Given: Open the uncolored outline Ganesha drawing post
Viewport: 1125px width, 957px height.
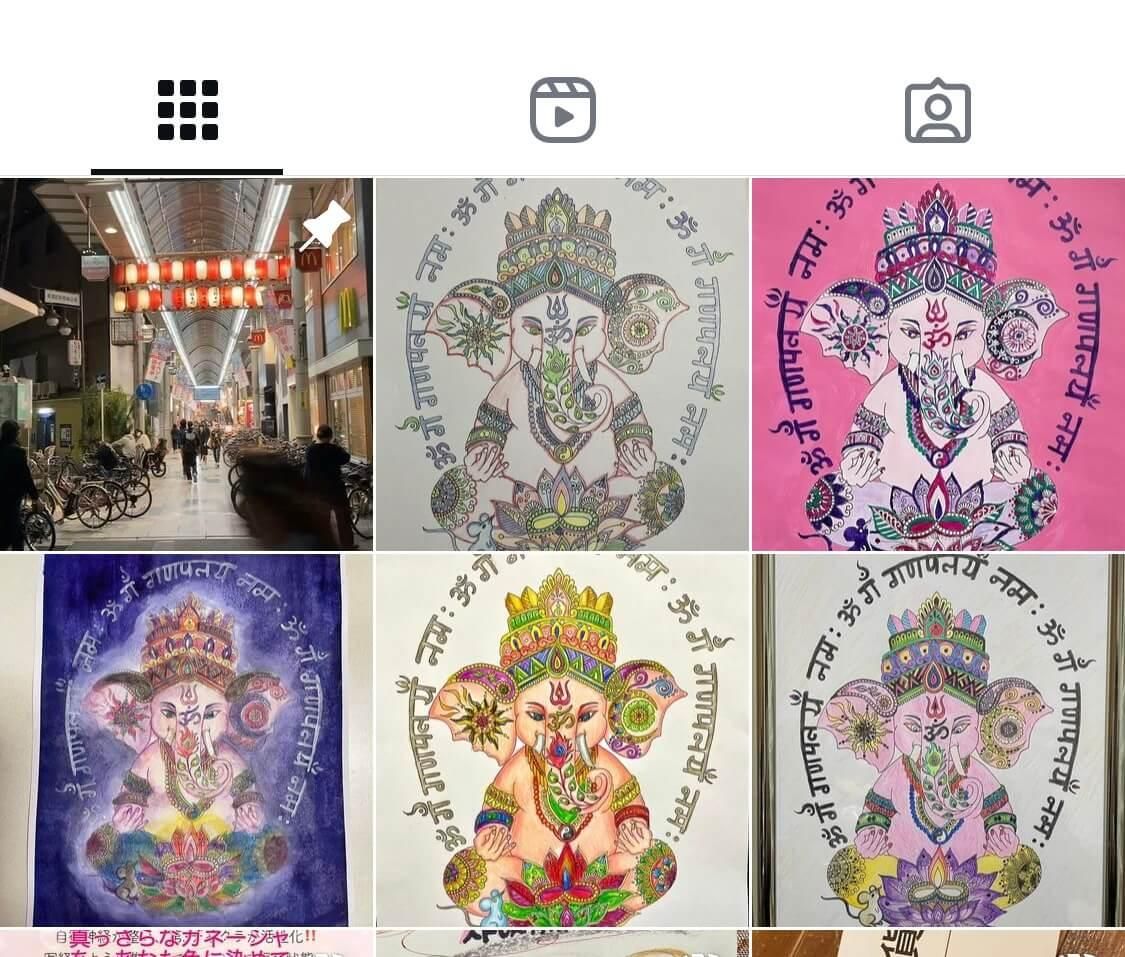Looking at the screenshot, I should [562, 365].
